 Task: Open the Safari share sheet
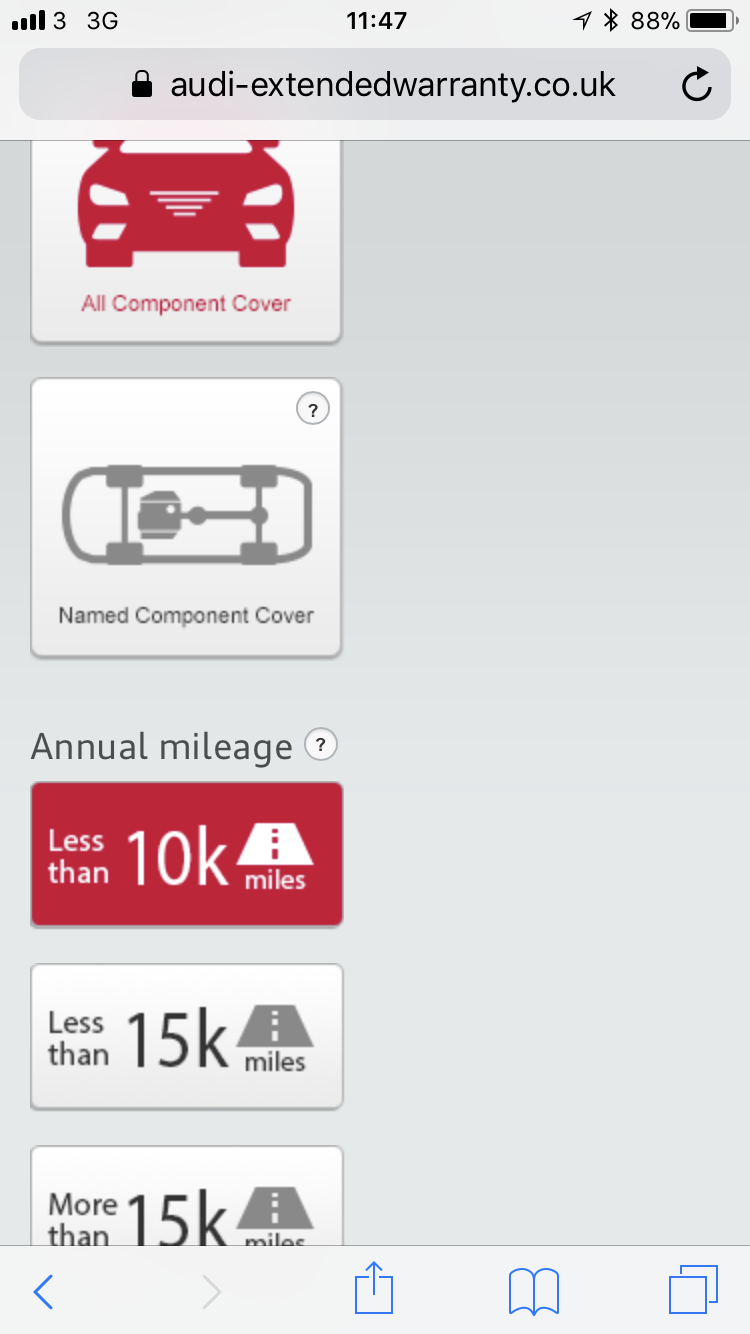(373, 1290)
